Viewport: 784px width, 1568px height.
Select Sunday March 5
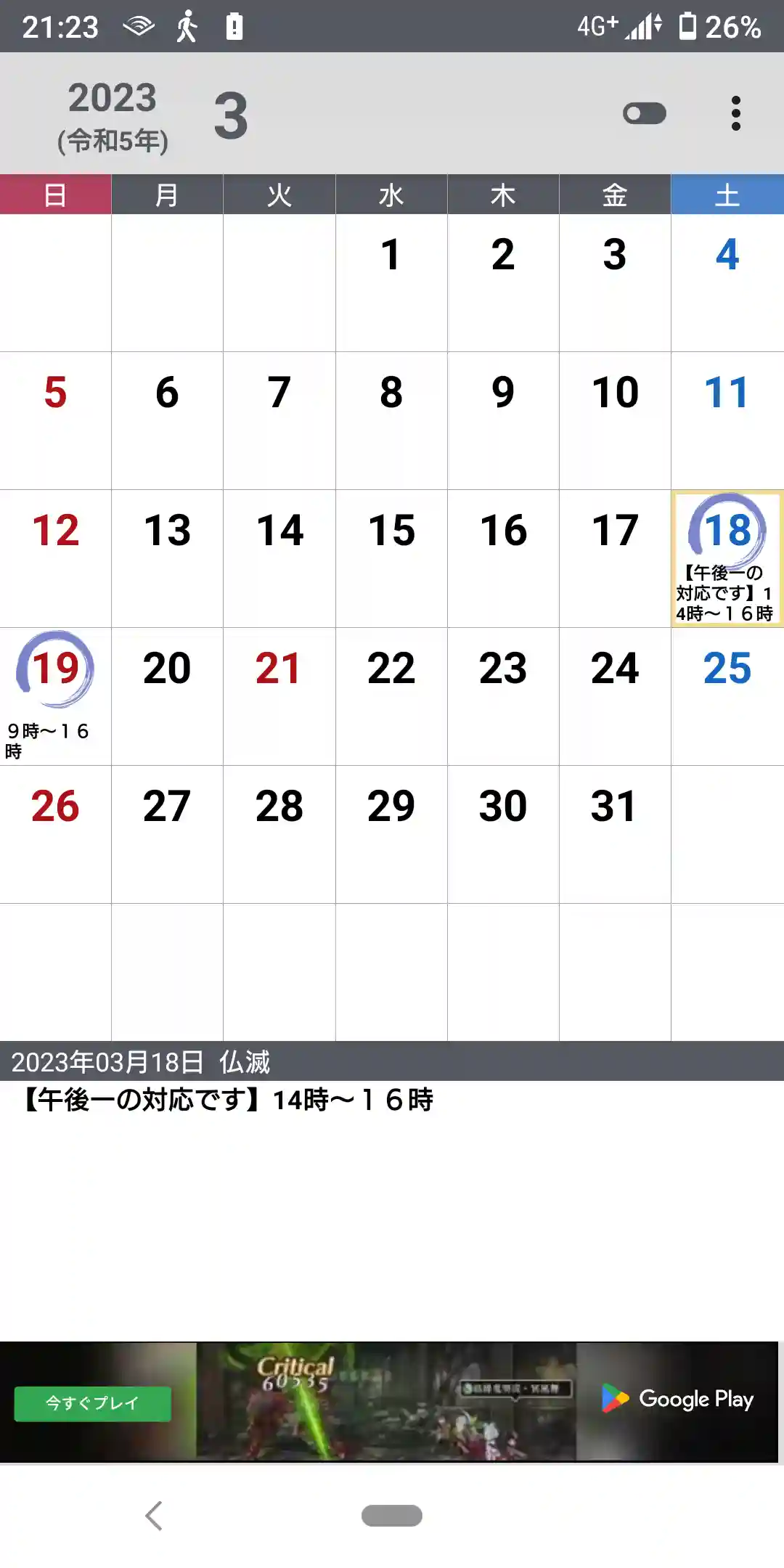tap(55, 420)
